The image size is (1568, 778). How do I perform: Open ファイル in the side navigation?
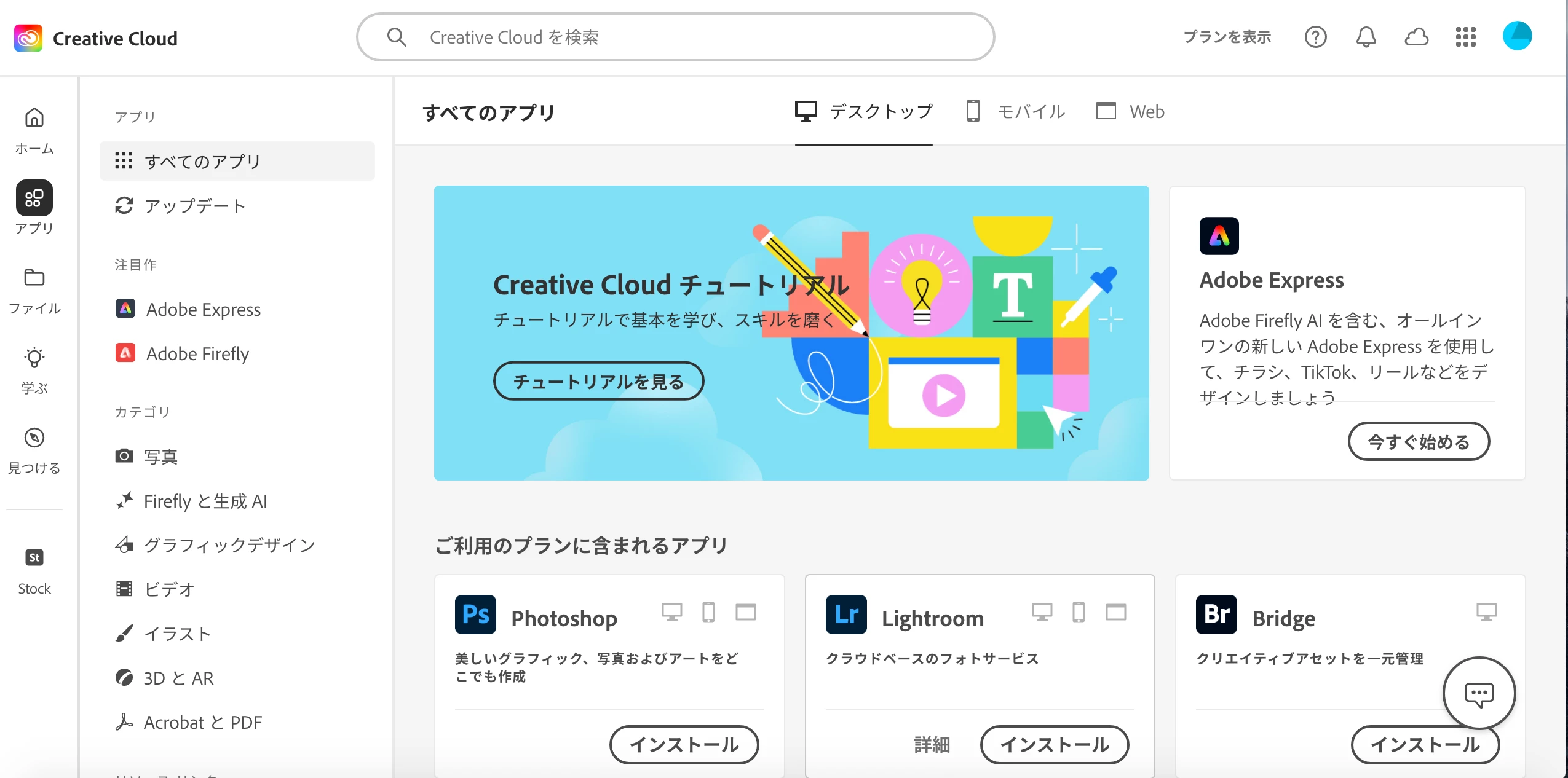pos(34,290)
